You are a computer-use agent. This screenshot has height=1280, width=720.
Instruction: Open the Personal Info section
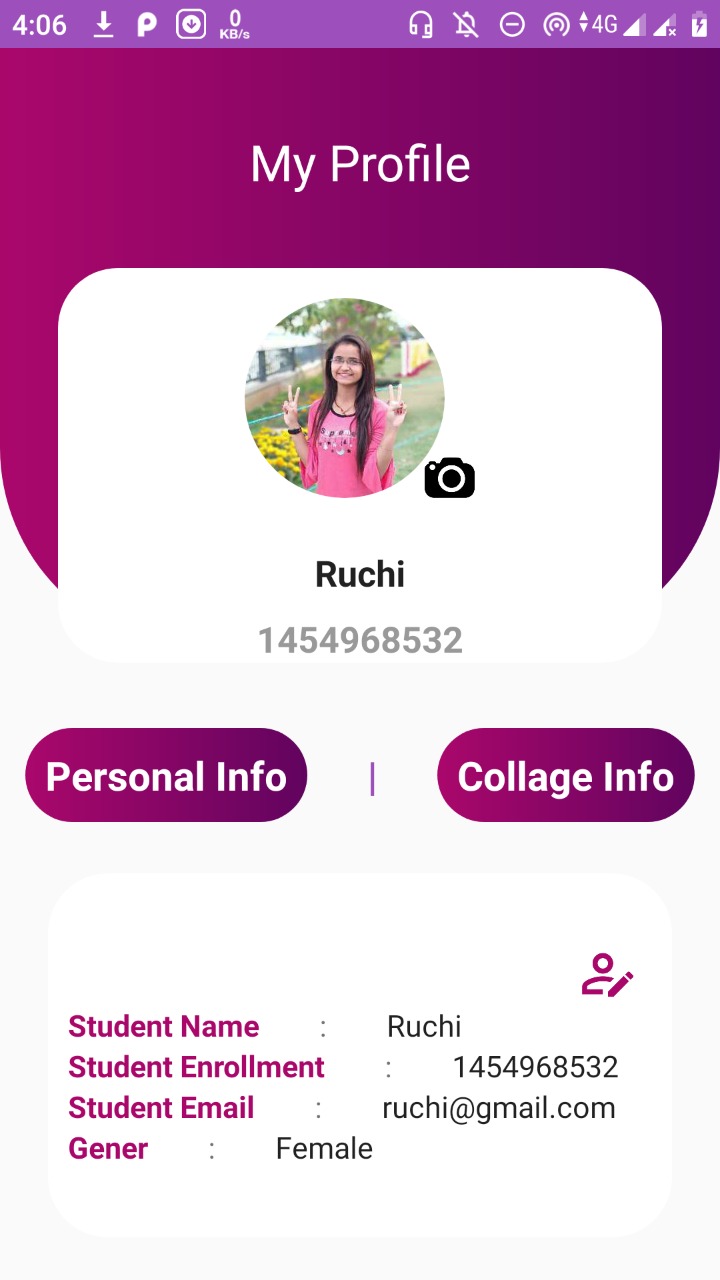tap(166, 776)
